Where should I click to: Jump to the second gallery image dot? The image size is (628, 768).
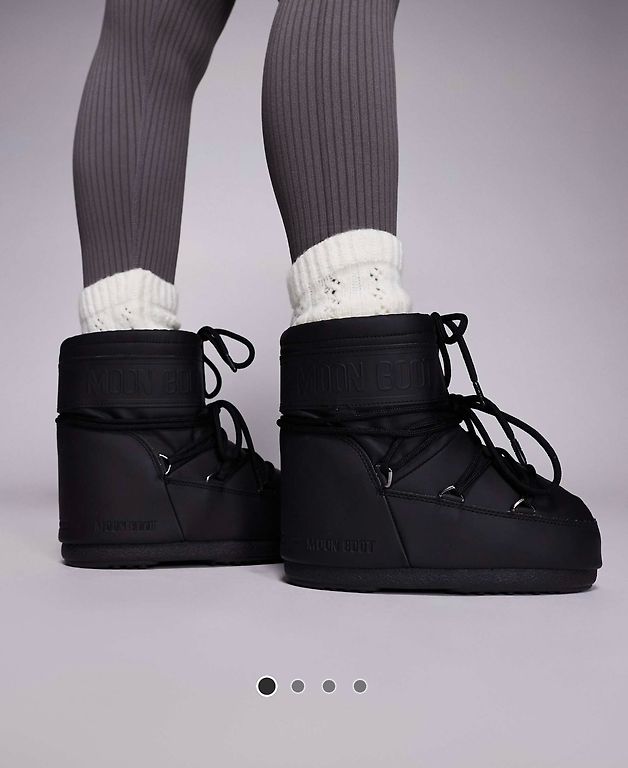298,686
